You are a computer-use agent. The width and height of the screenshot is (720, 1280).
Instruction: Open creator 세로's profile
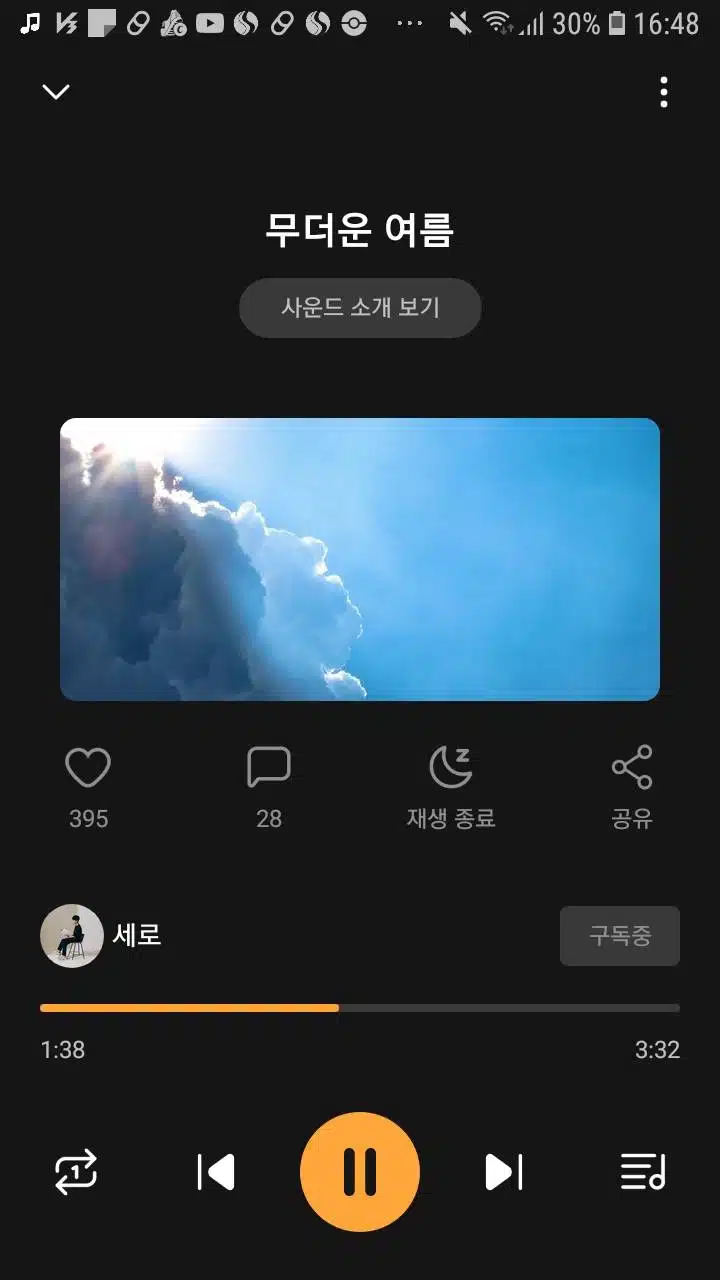click(x=101, y=936)
